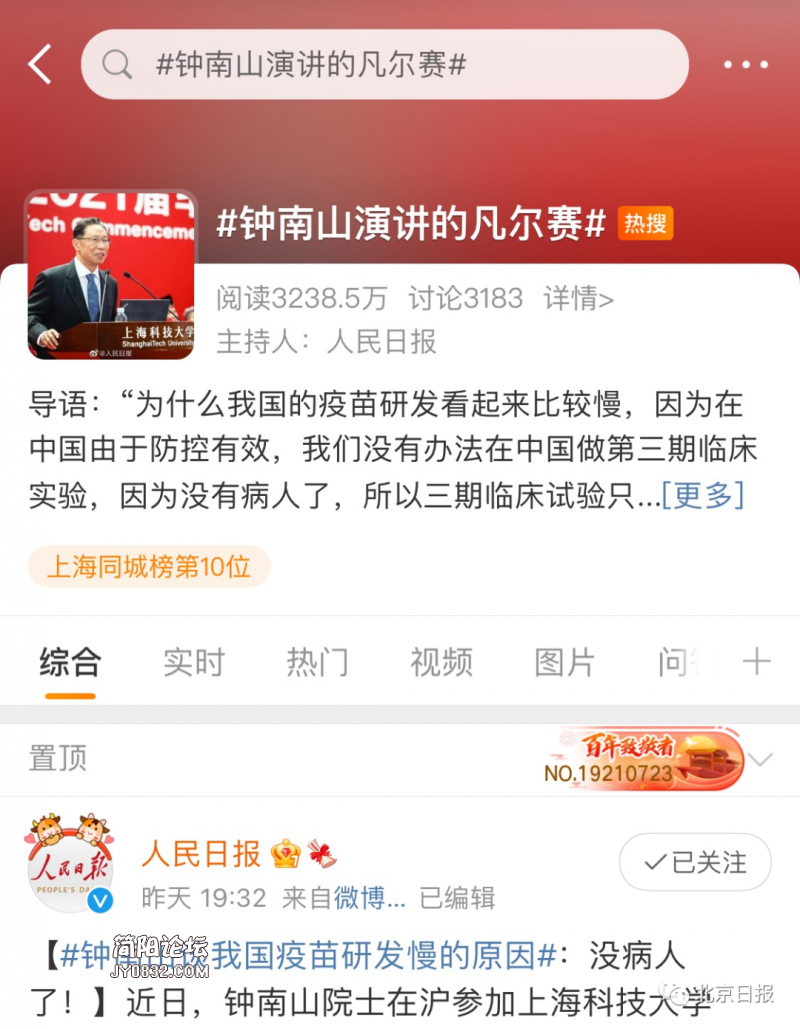Open the three-dot overflow menu
Image resolution: width=800 pixels, height=1029 pixels.
point(745,65)
